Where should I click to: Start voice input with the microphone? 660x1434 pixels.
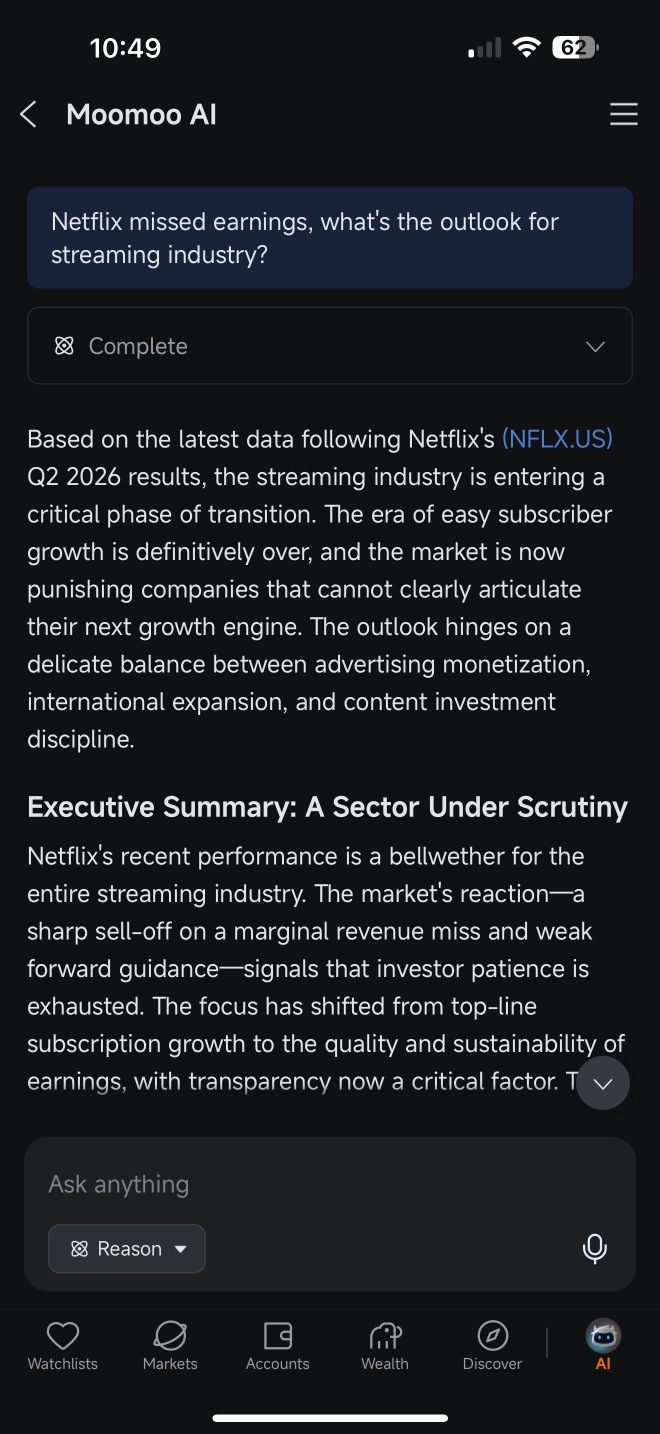[595, 1249]
